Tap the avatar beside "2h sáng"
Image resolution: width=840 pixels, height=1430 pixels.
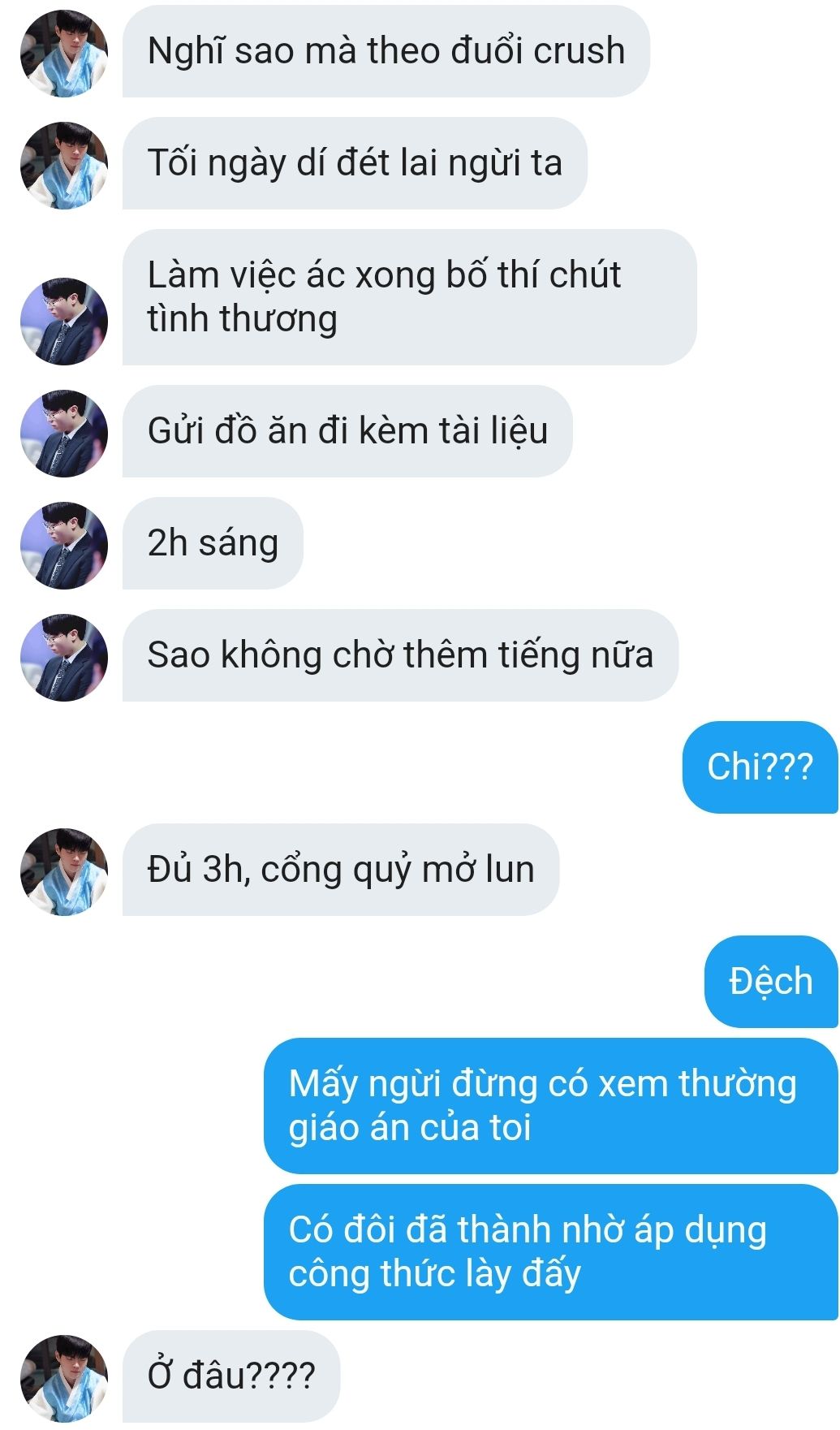coord(64,546)
